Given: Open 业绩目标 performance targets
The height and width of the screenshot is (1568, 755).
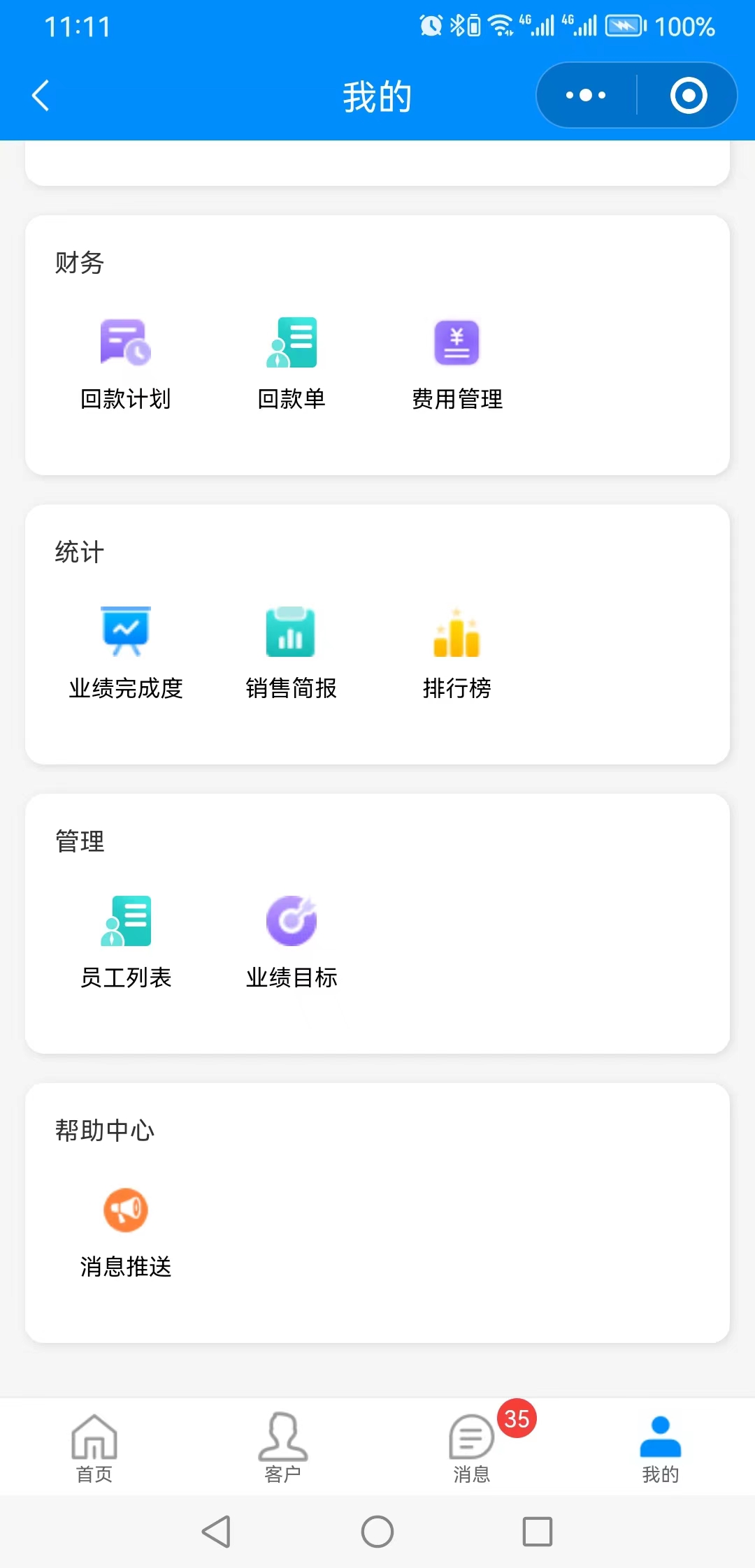Looking at the screenshot, I should coord(292,943).
